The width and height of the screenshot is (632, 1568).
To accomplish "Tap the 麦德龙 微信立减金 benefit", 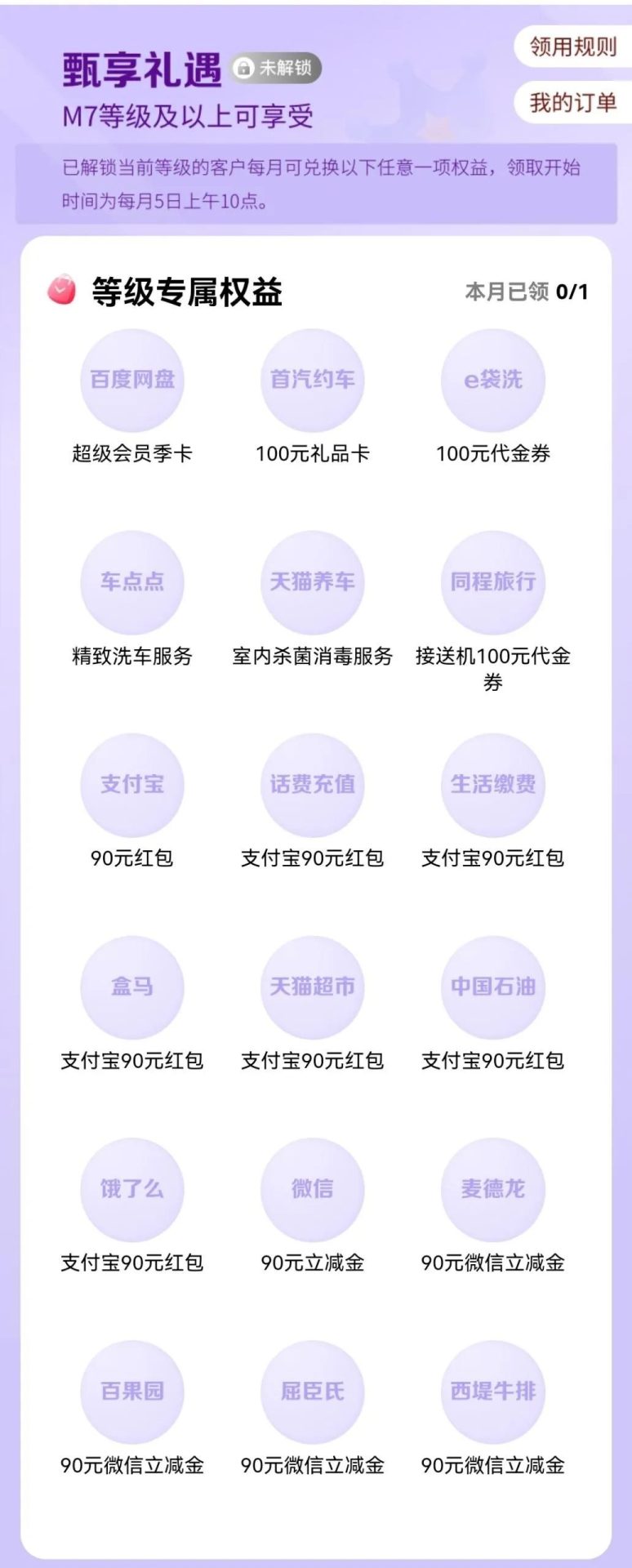I will [493, 1189].
